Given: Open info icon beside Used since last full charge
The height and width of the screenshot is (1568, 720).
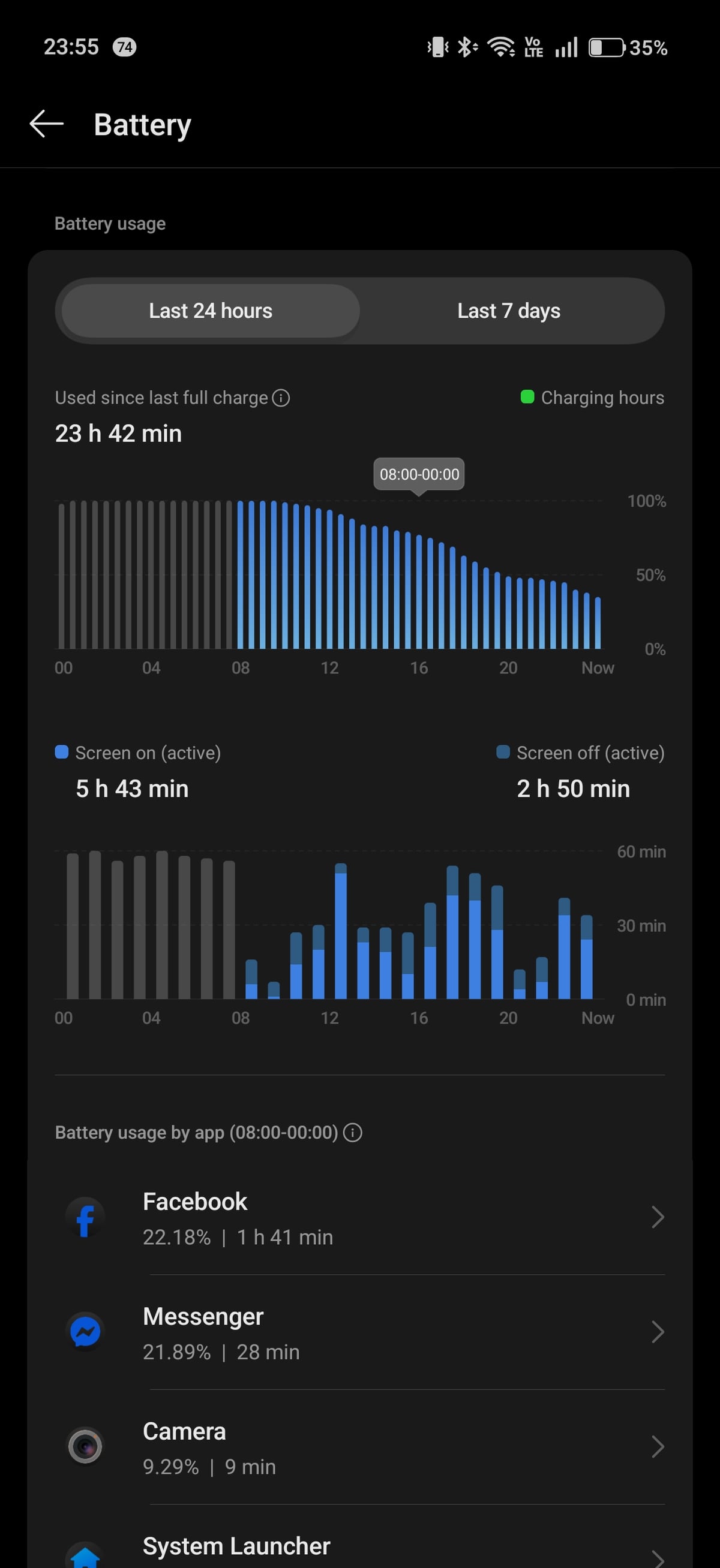Looking at the screenshot, I should pyautogui.click(x=281, y=398).
